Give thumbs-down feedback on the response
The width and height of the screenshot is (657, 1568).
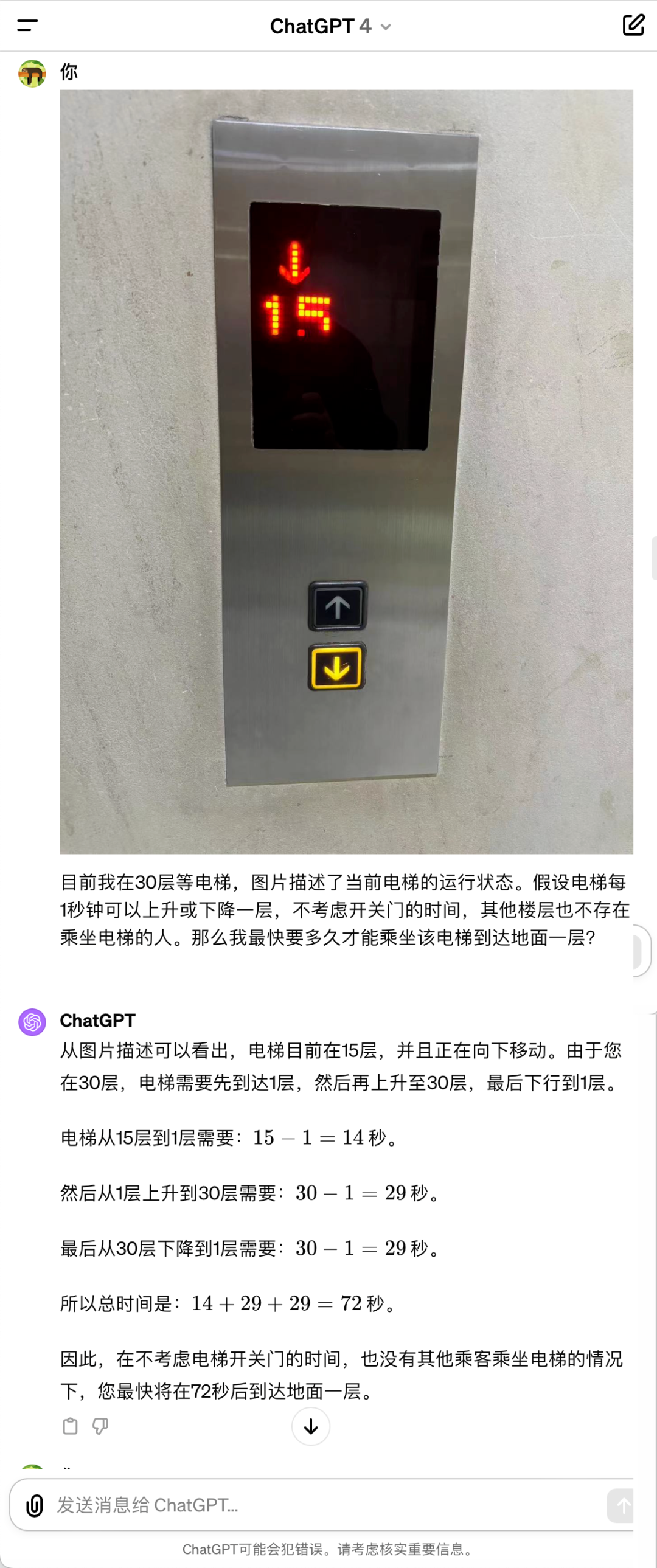[100, 1426]
